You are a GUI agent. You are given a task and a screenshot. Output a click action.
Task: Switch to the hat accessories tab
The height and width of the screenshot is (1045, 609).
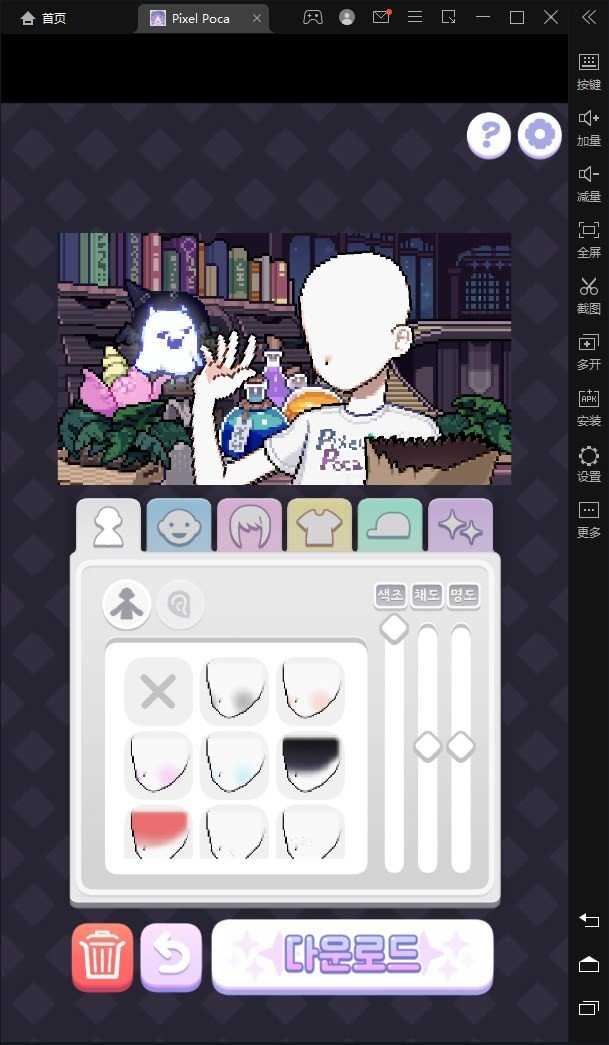(390, 526)
